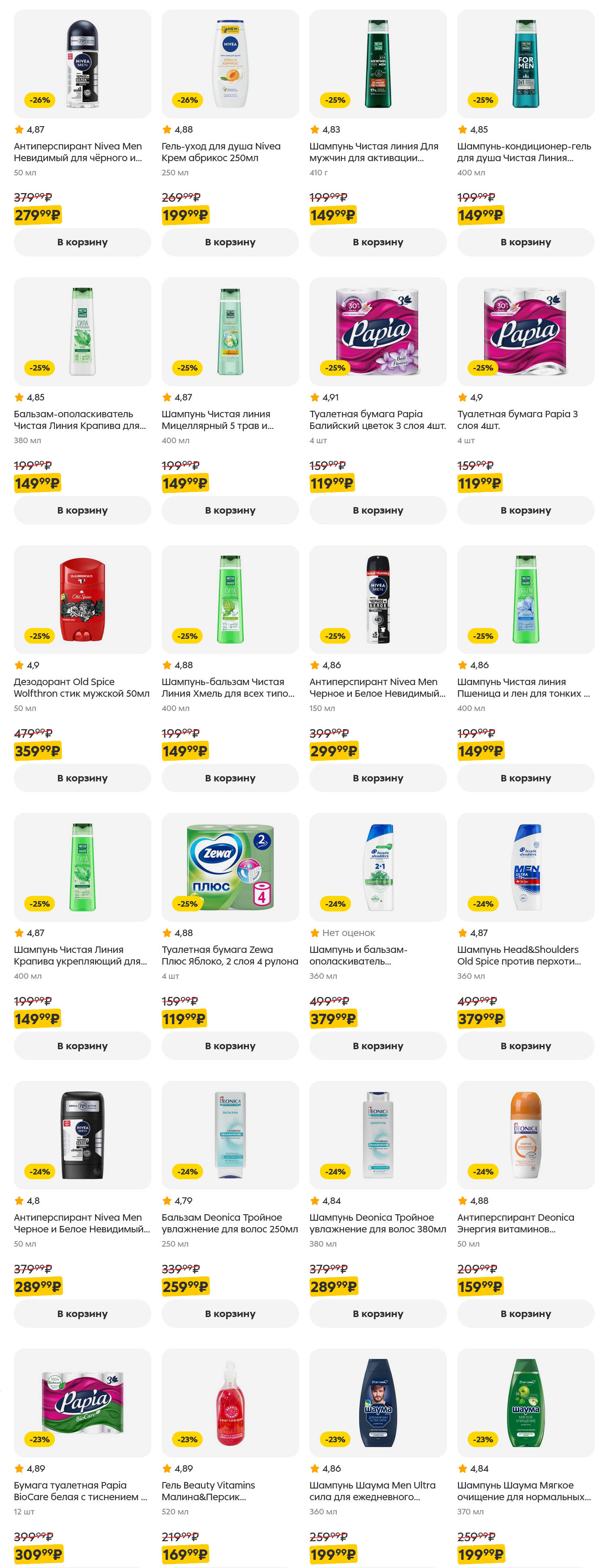The width and height of the screenshot is (612, 1568).
Task: Add Old Spice Wolfthron deodorant to cart
Action: pyautogui.click(x=82, y=778)
